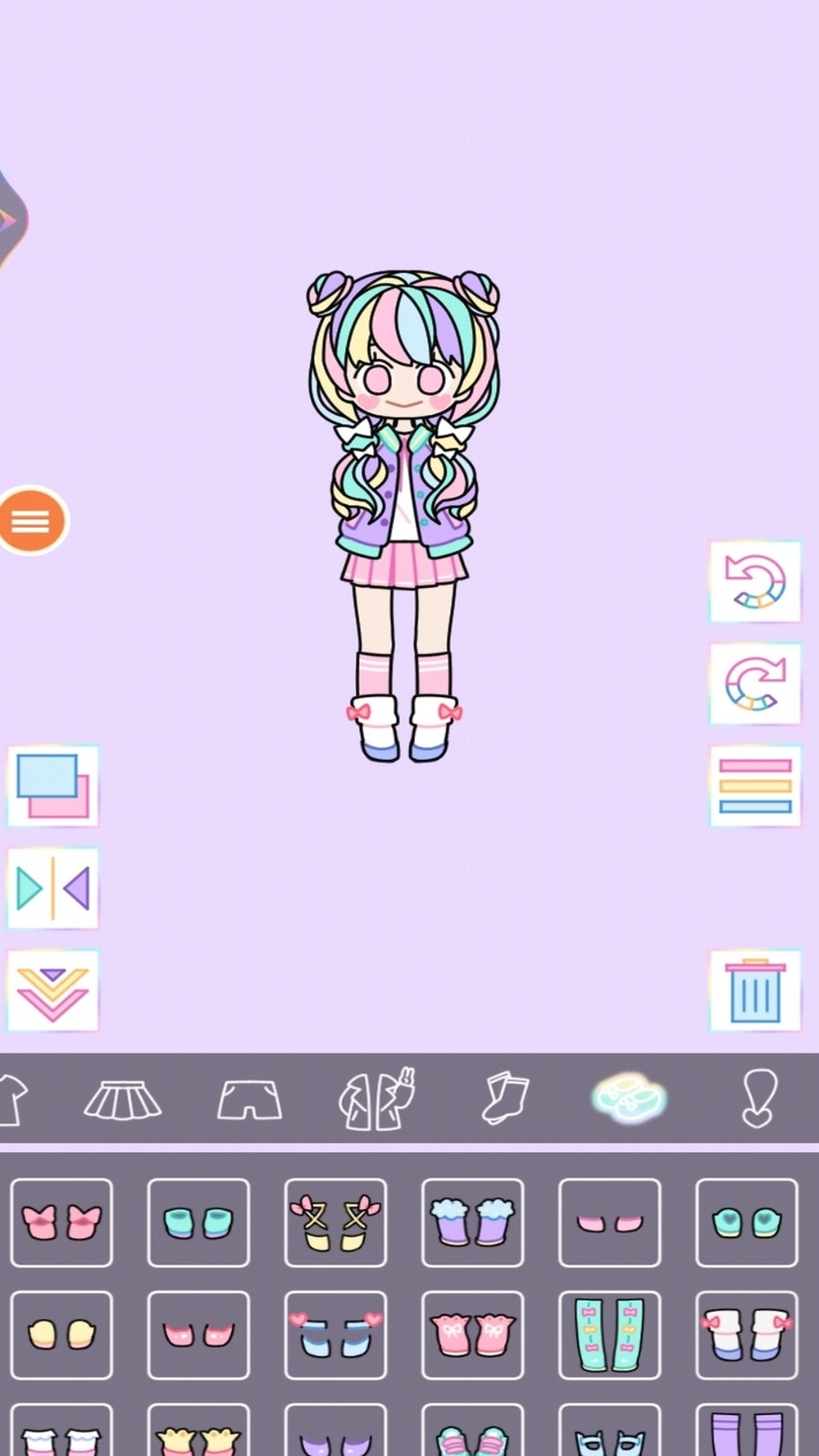Pick the teal heart-decorated shoes
The height and width of the screenshot is (1456, 819).
pos(746,1222)
